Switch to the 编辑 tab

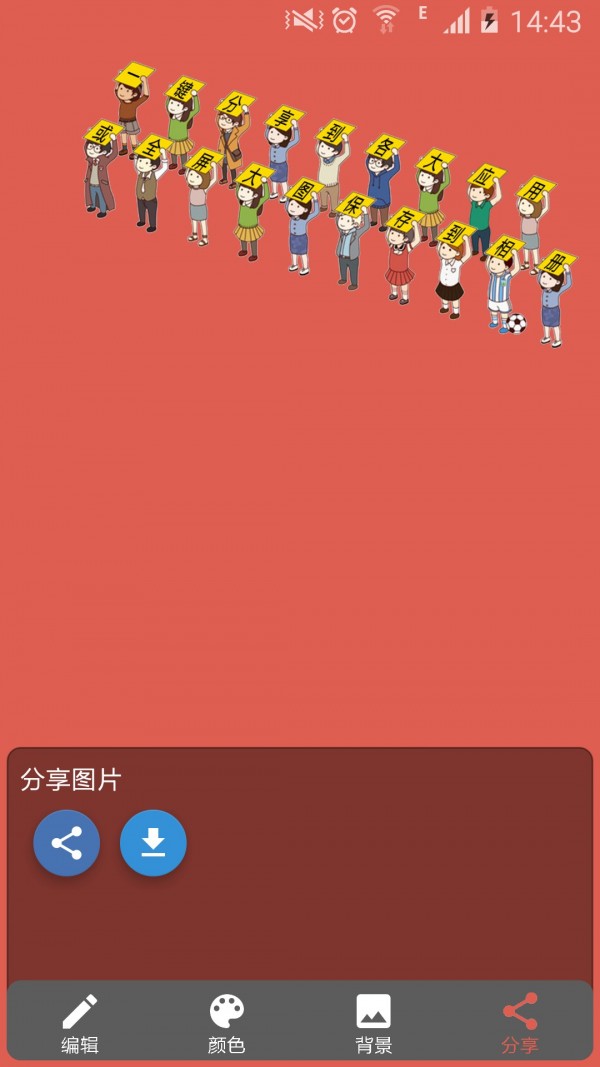click(x=80, y=1023)
